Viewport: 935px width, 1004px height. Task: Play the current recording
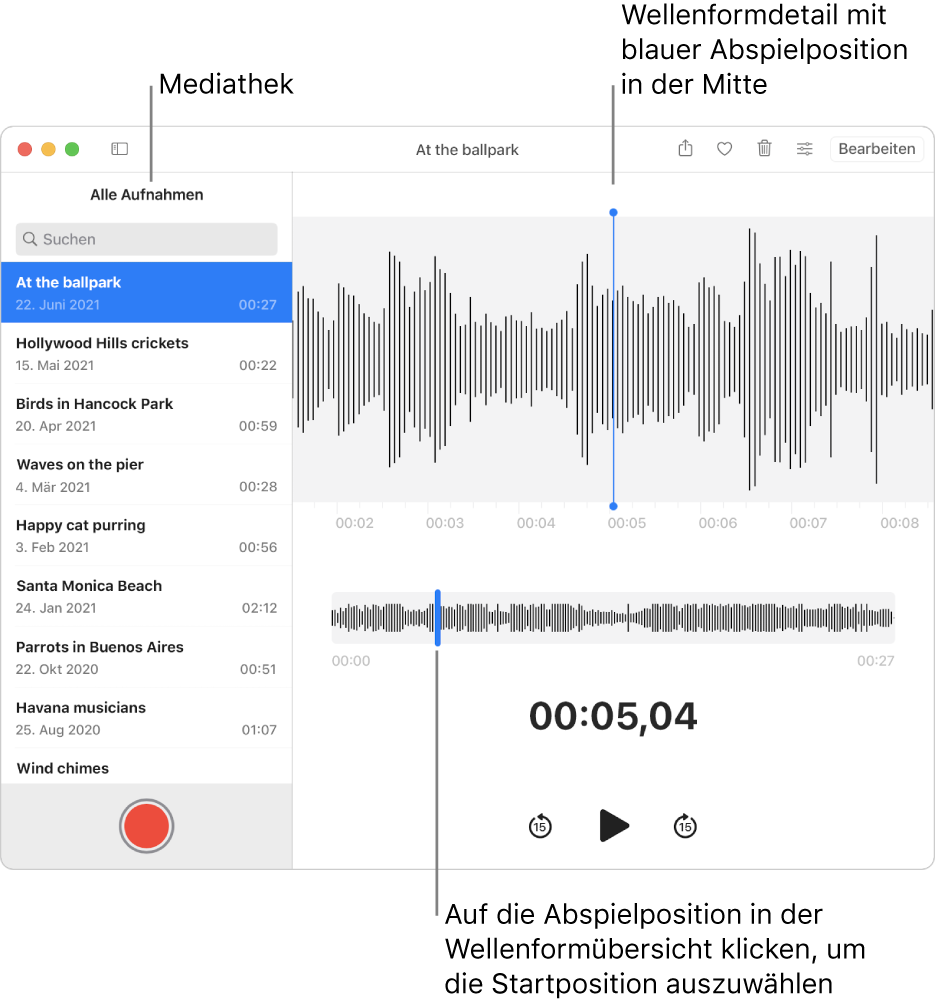pyautogui.click(x=613, y=825)
